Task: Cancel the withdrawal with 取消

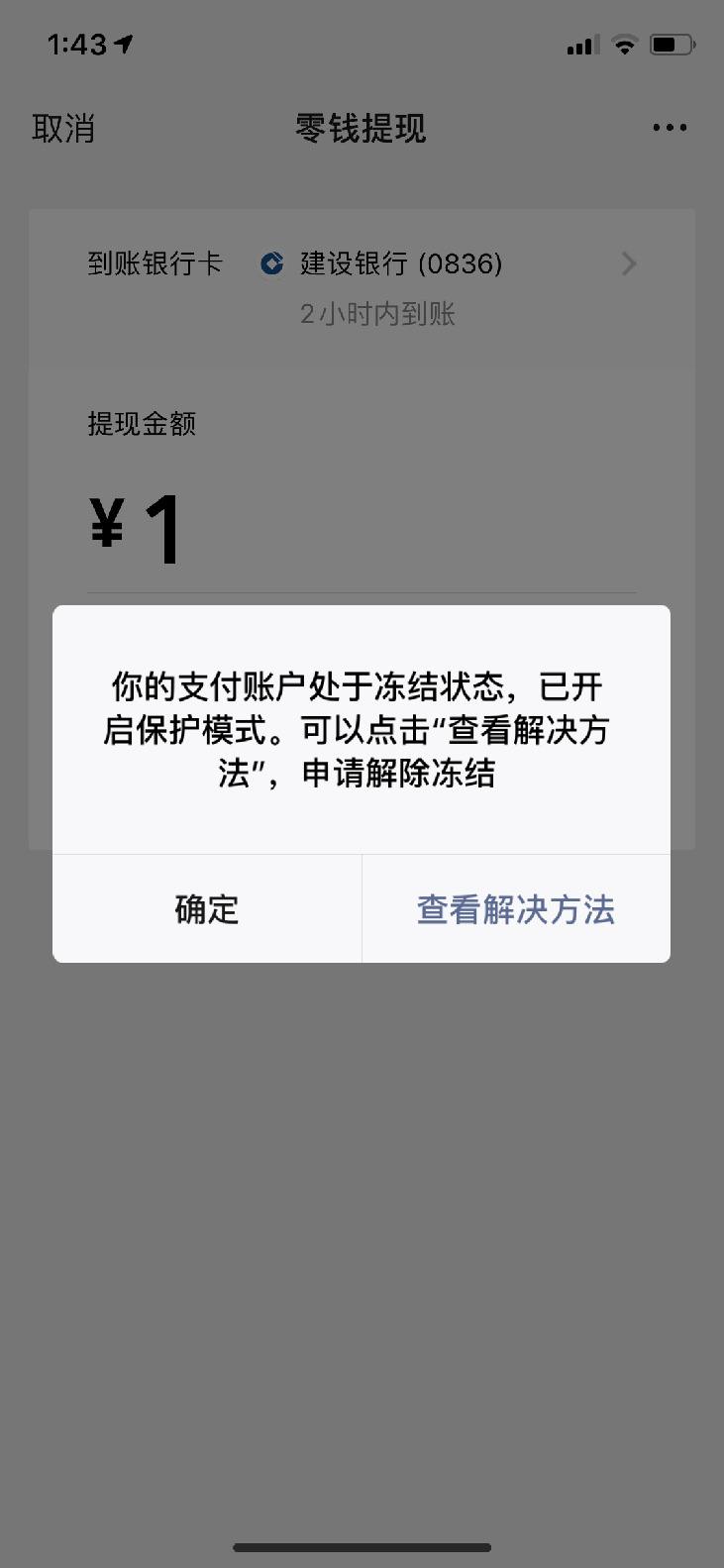Action: coord(63,129)
